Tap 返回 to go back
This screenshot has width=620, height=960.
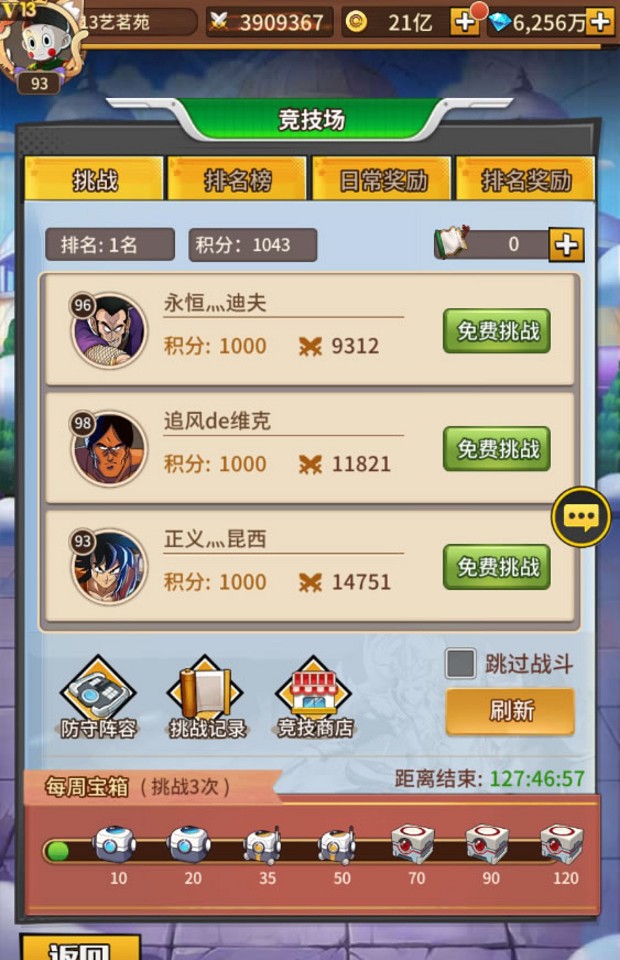point(80,948)
